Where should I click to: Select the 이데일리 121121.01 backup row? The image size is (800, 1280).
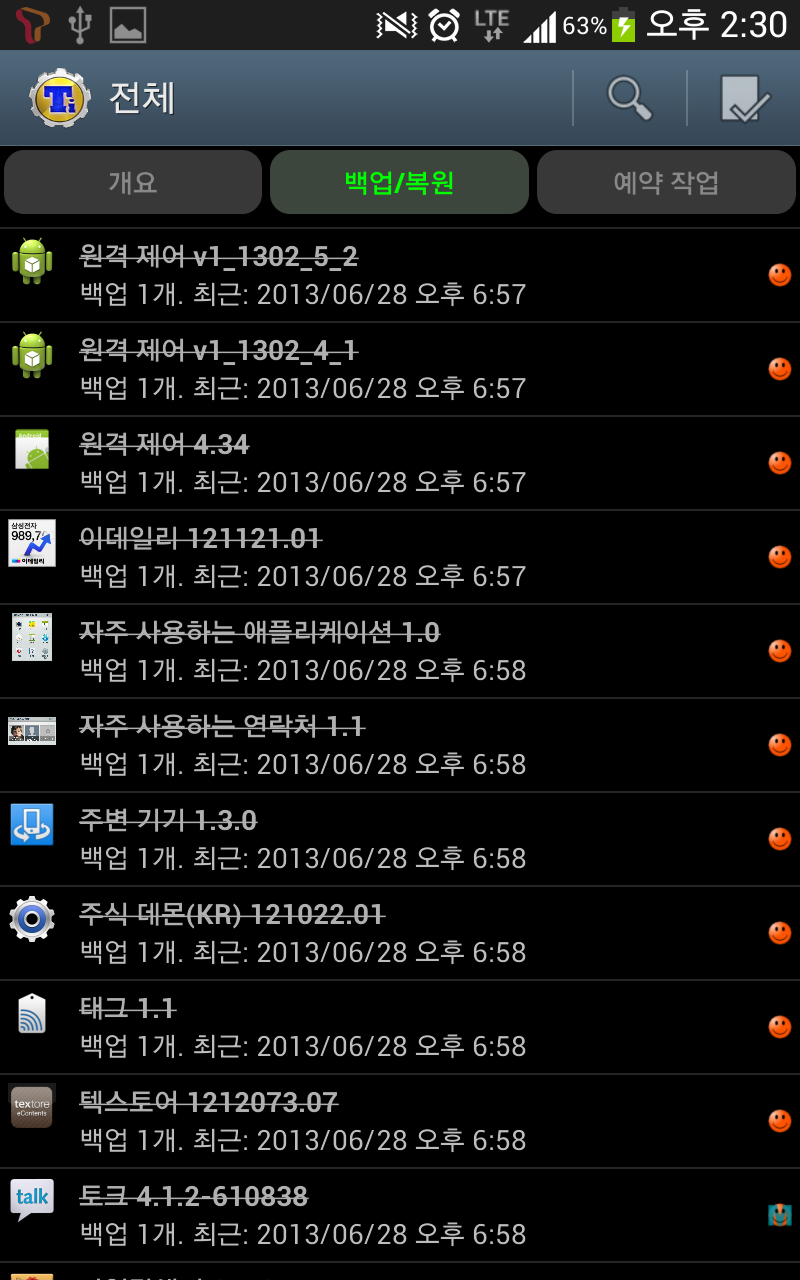(x=400, y=557)
